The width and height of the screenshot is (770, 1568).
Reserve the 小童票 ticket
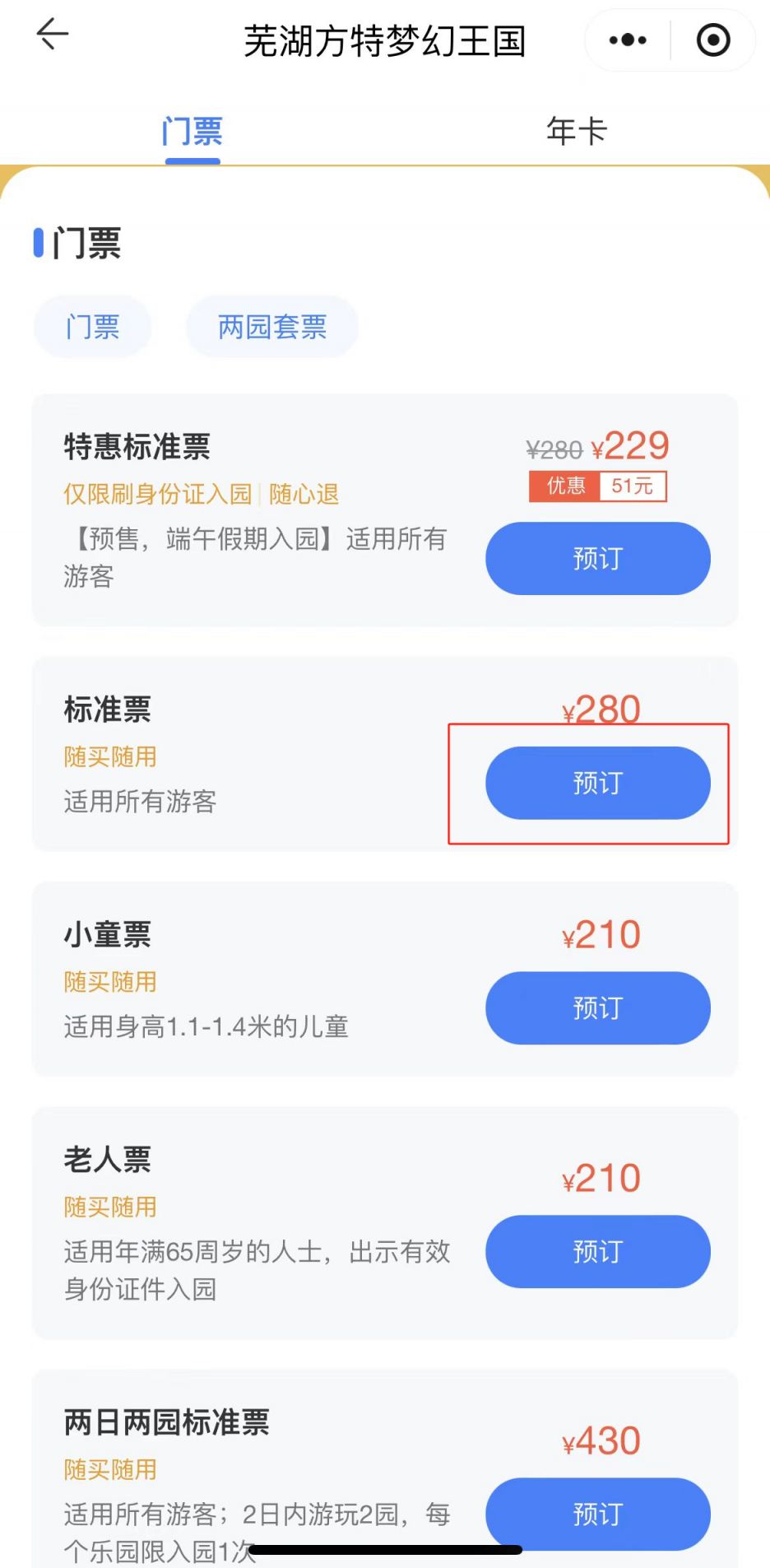pyautogui.click(x=597, y=1008)
